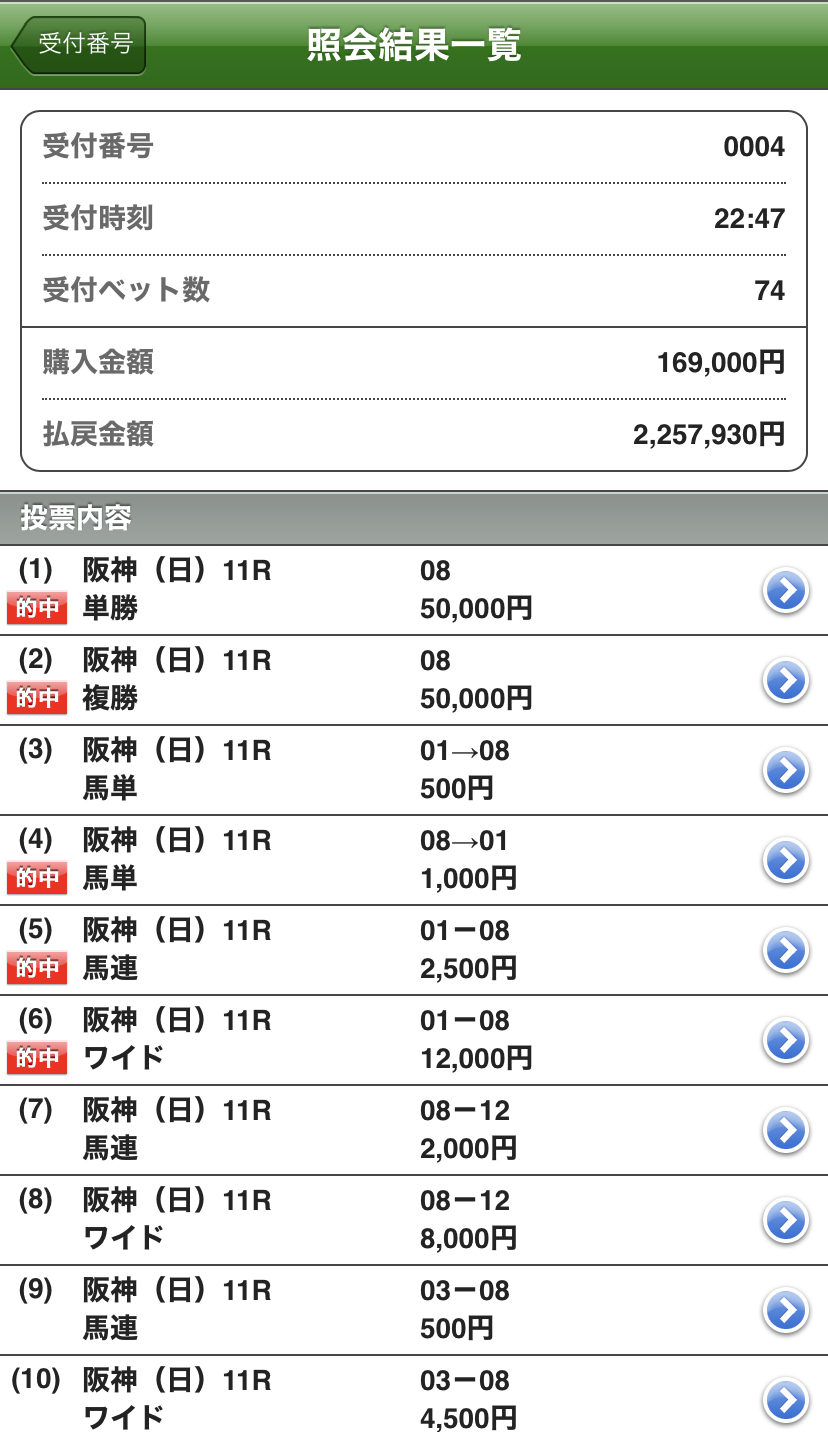View bet (3) 馬単 01→08 details
Viewport: 828px width, 1432px height.
coord(414,770)
